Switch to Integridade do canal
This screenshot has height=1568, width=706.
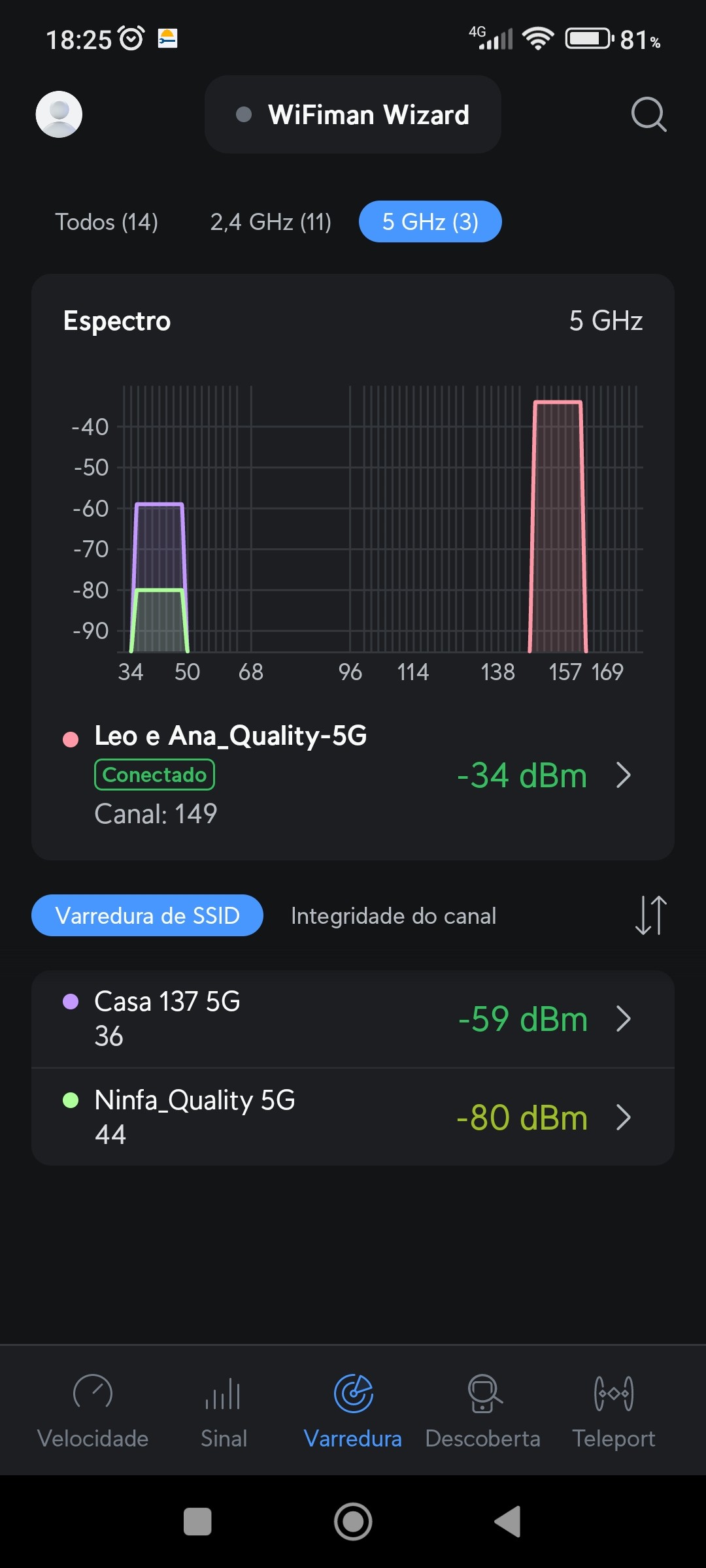(x=394, y=915)
